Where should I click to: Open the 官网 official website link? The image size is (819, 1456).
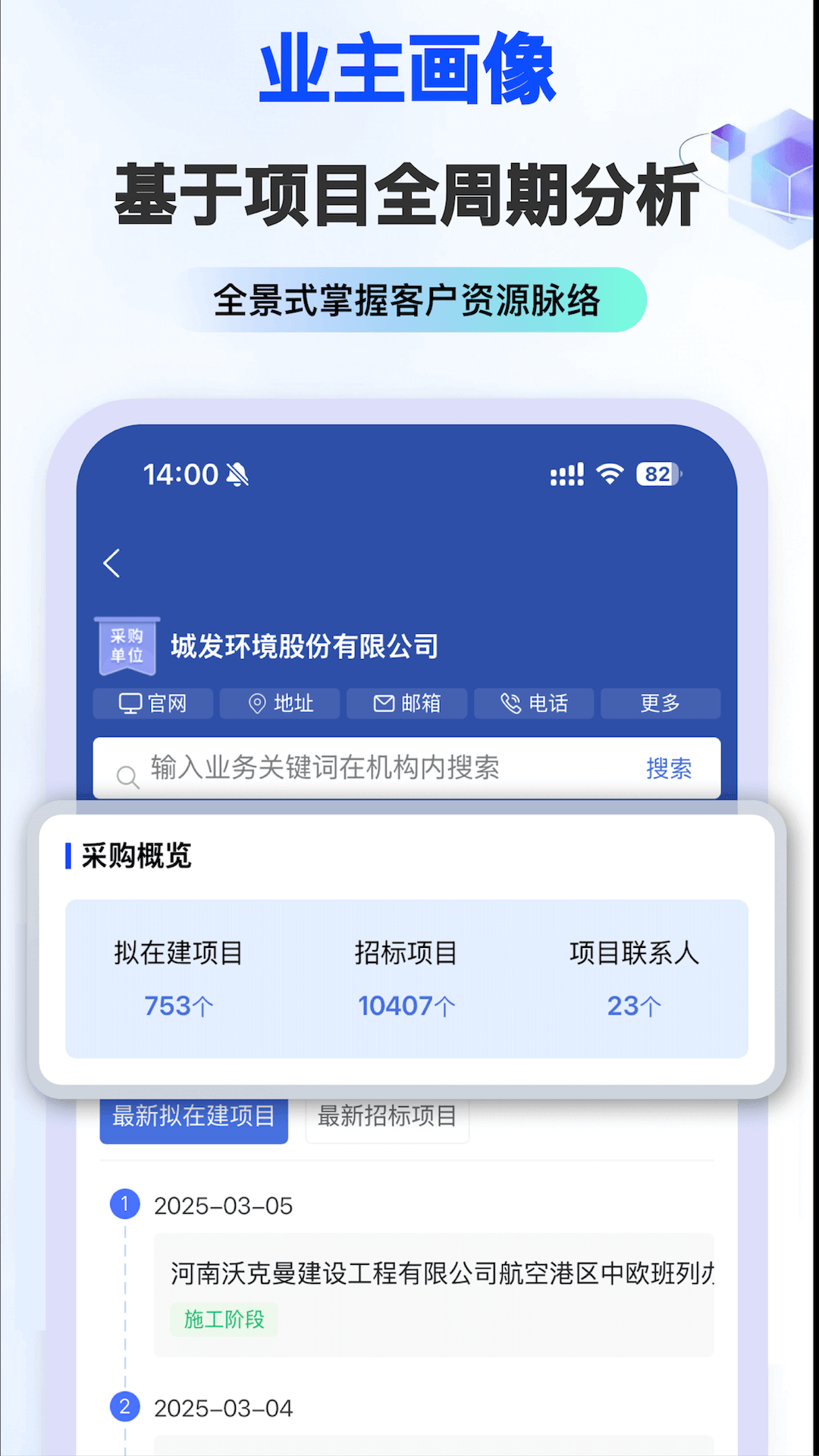(152, 703)
